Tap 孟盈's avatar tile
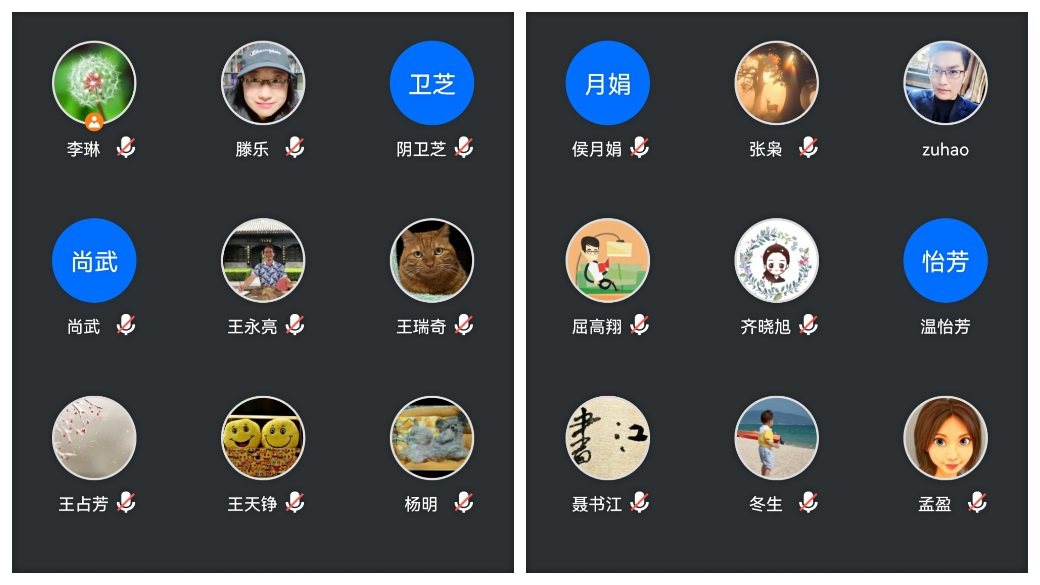Viewport: 1040px width, 585px height. 946,438
